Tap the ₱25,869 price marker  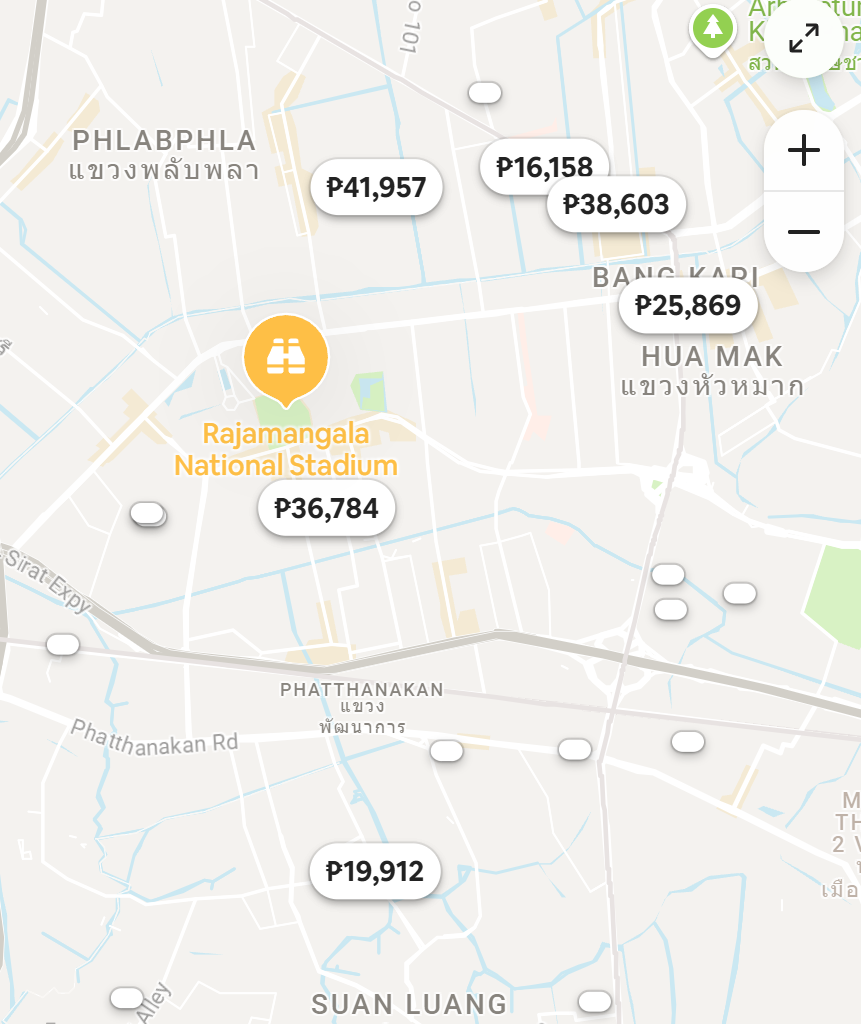688,306
